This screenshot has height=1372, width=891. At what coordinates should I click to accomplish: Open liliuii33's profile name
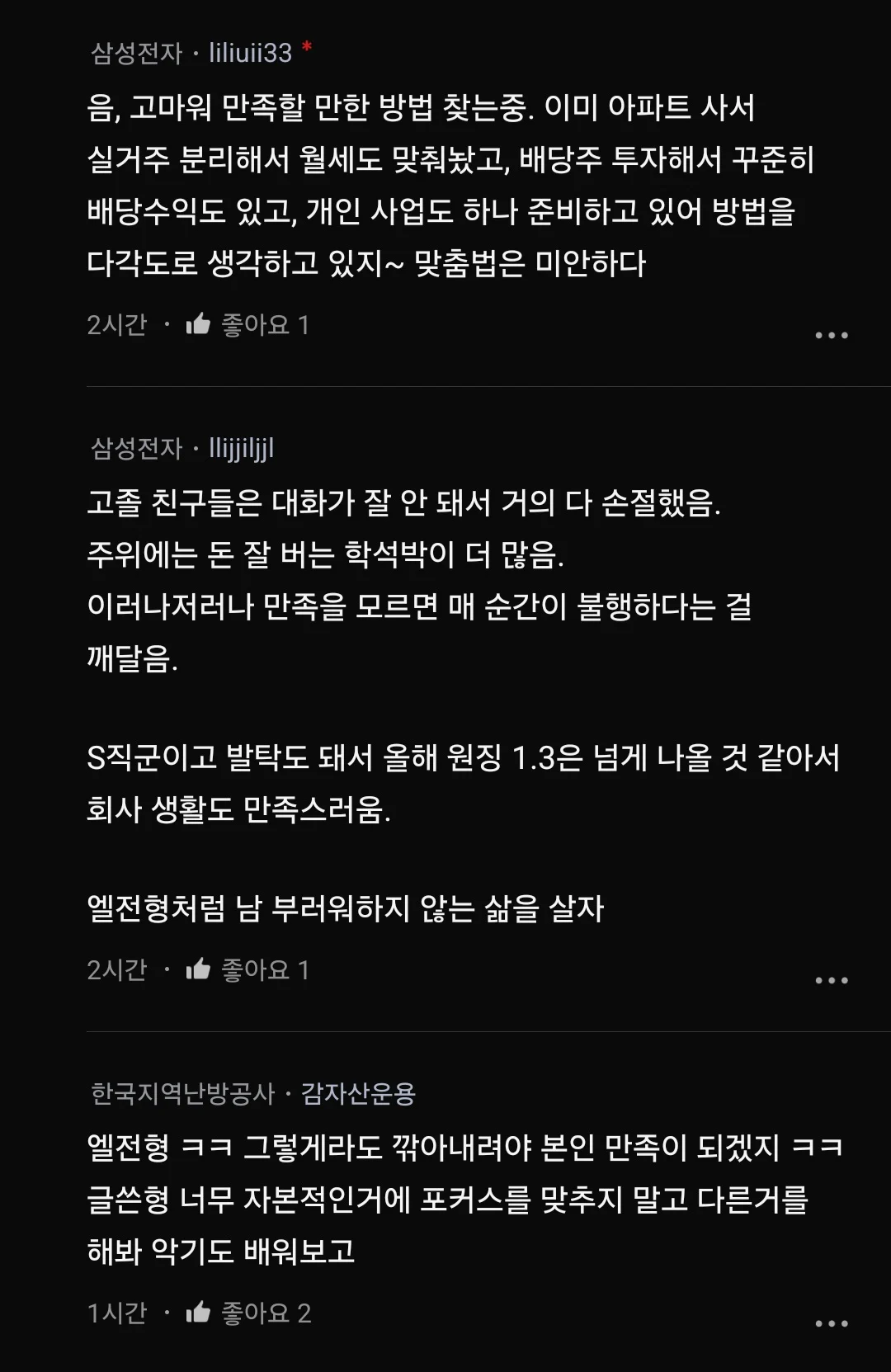[x=250, y=53]
